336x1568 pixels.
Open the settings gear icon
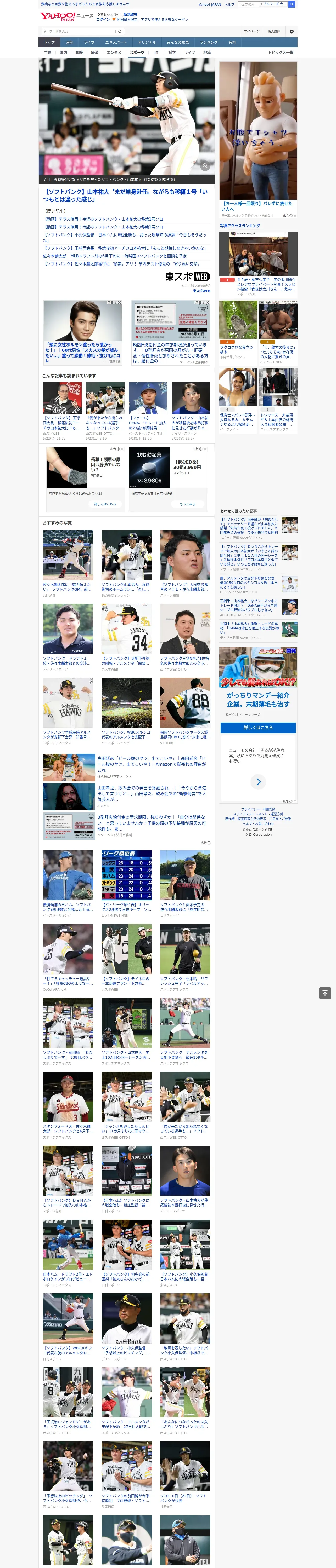point(292,31)
